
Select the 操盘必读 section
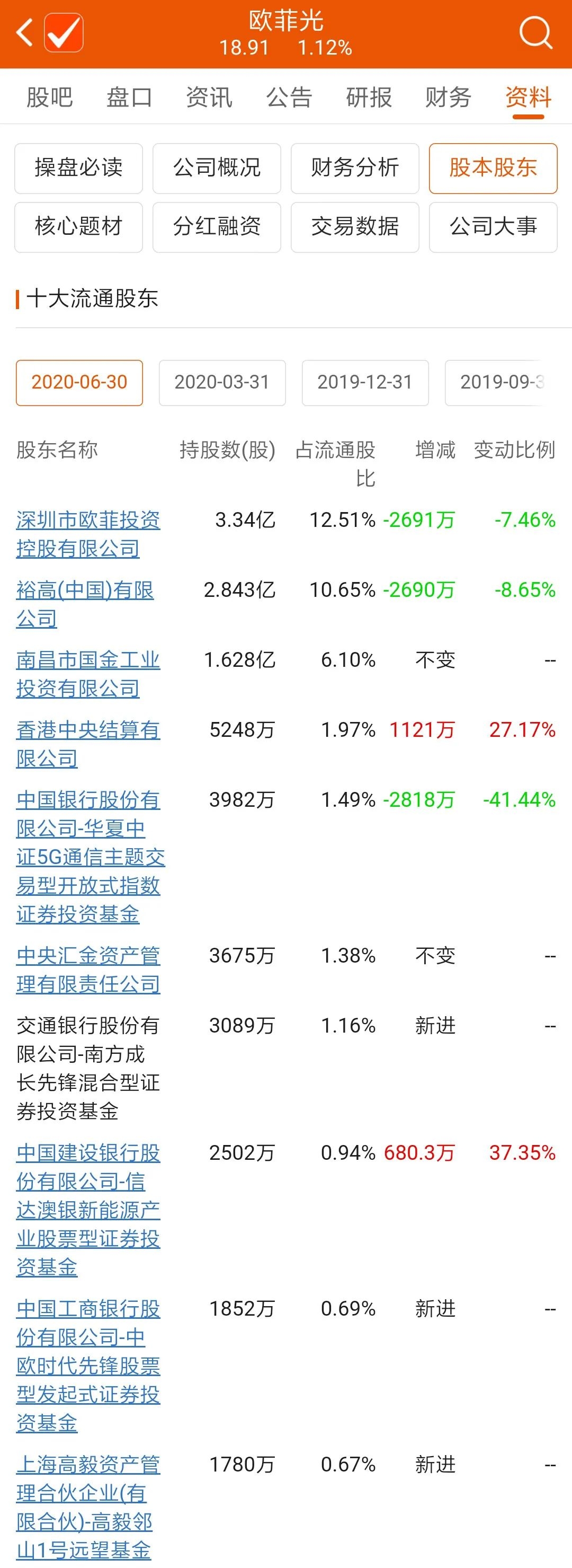(78, 168)
